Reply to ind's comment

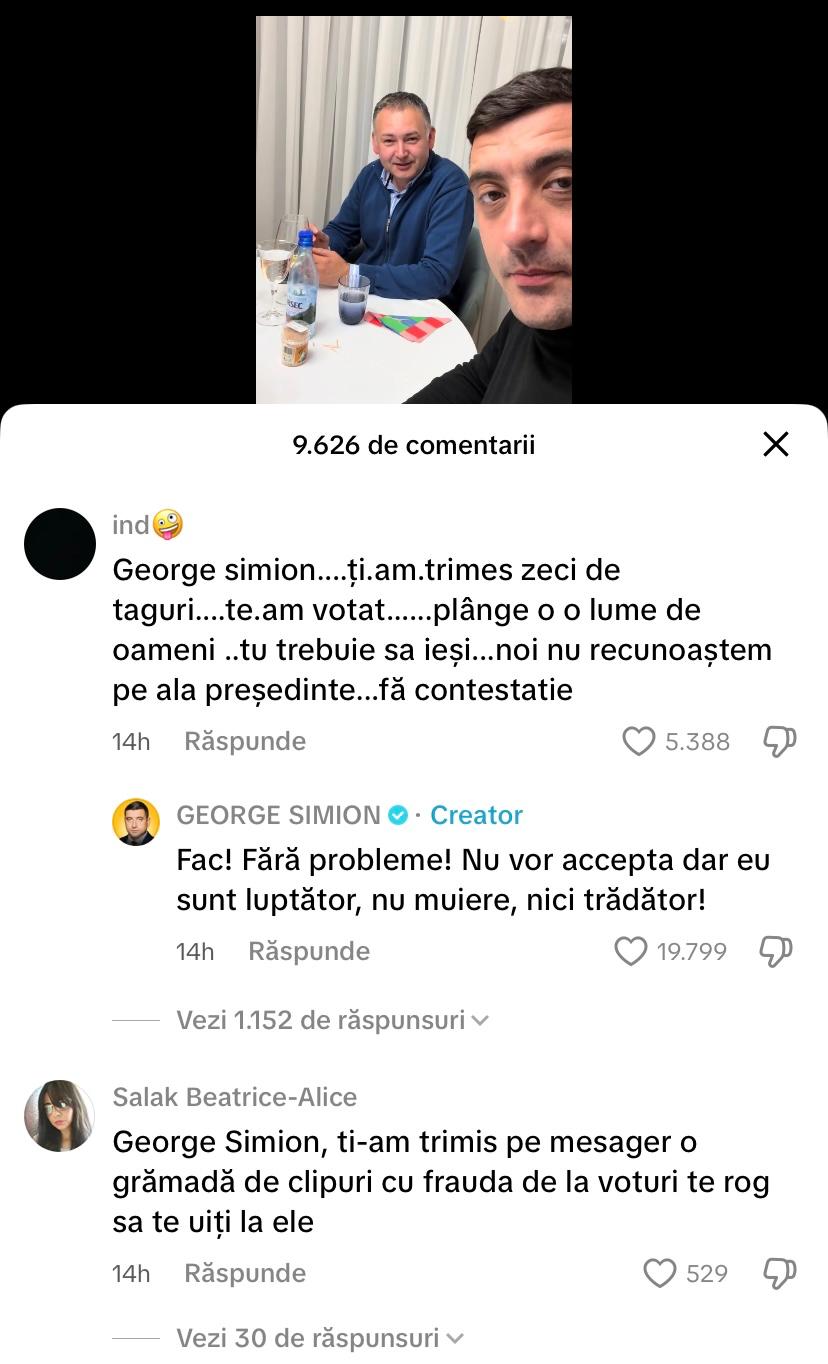(x=245, y=741)
